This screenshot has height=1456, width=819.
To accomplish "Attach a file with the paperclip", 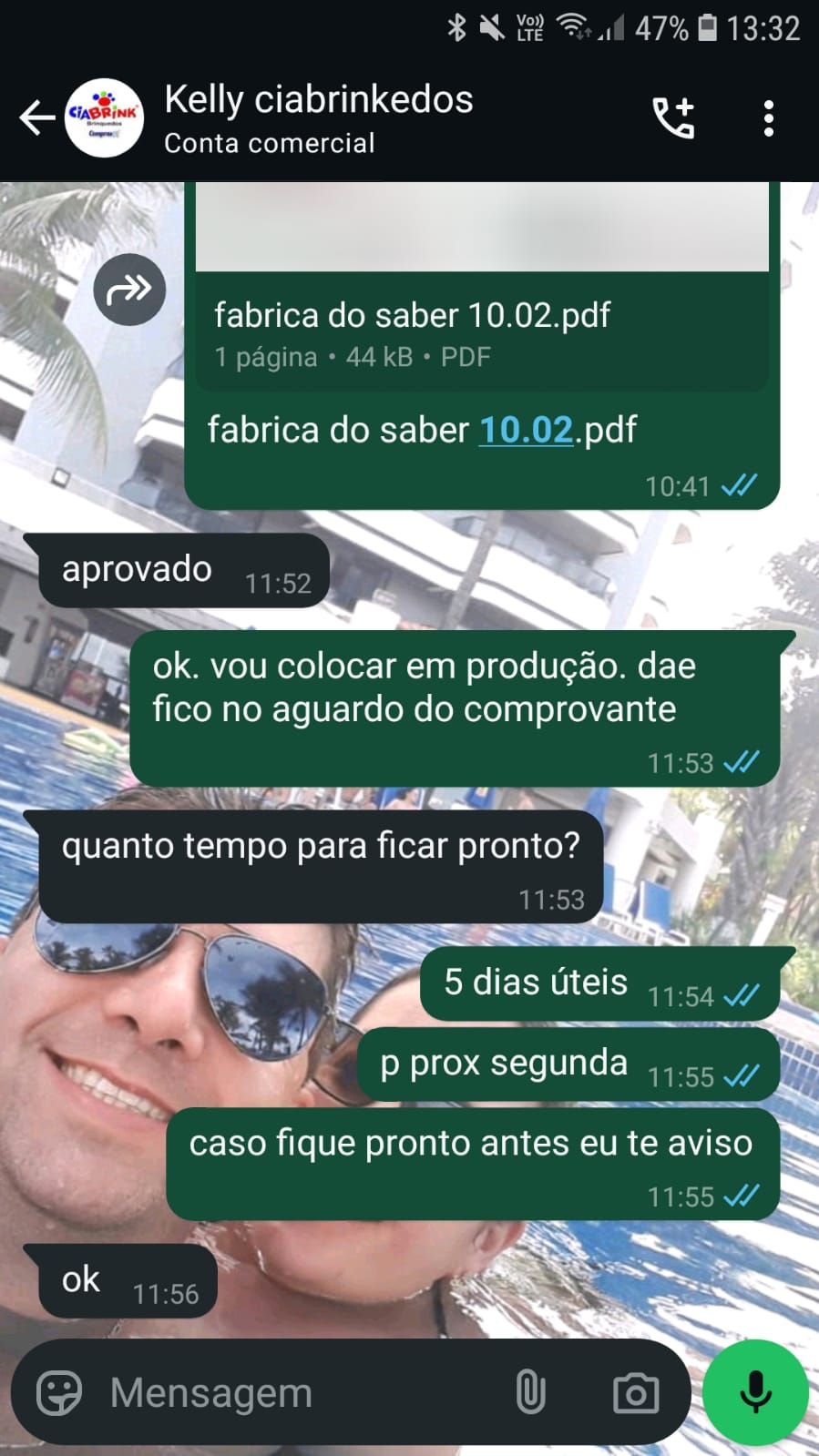I will pyautogui.click(x=530, y=1392).
